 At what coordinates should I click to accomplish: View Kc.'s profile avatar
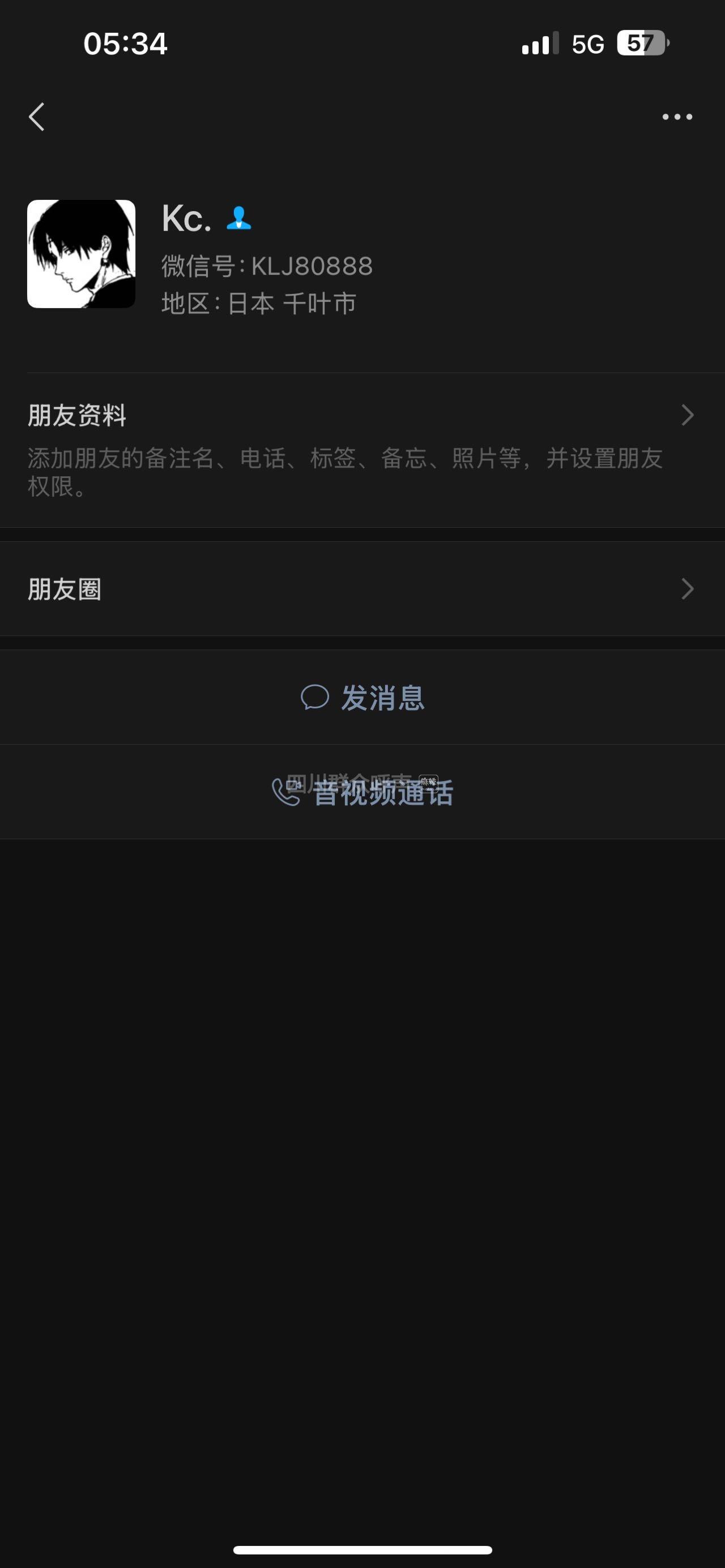[81, 254]
